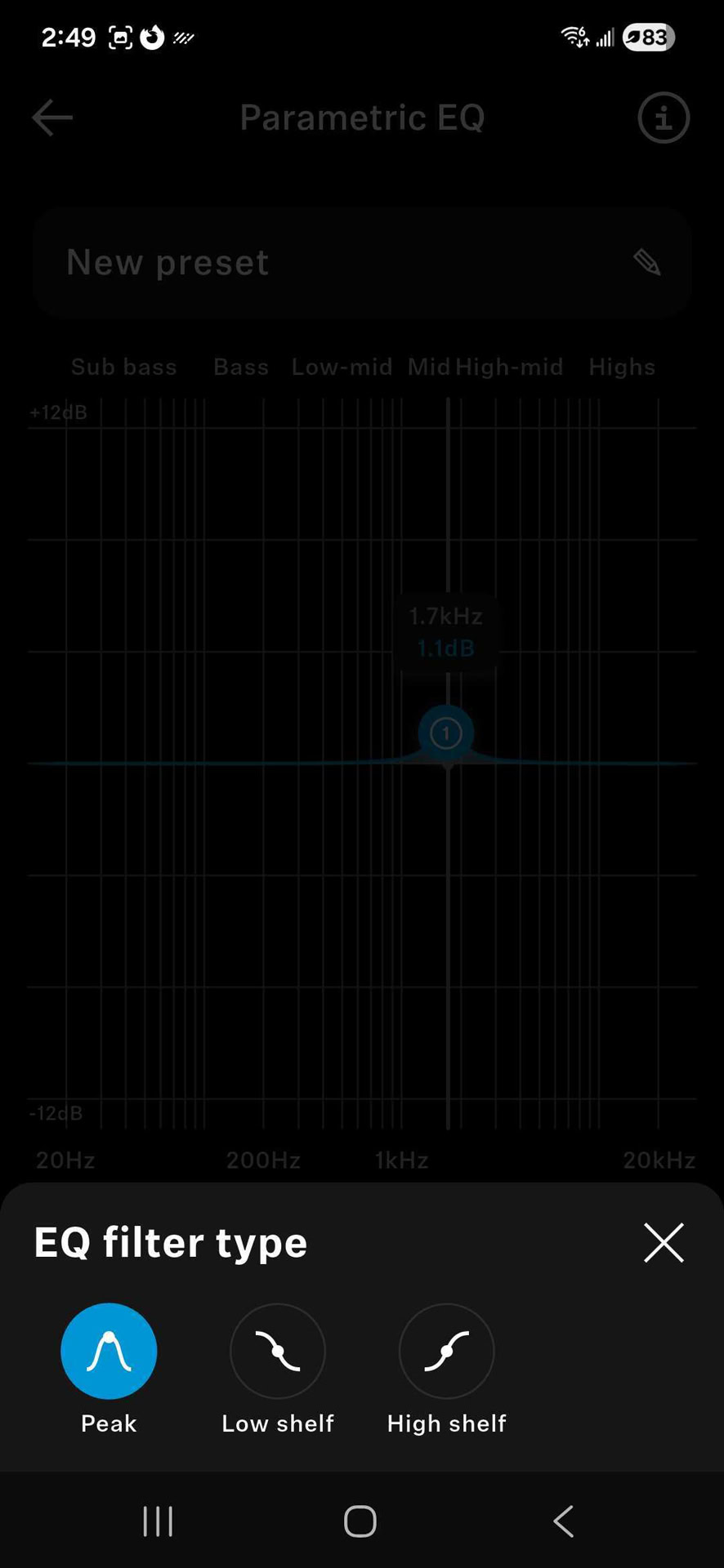This screenshot has width=724, height=1568.
Task: Click the pencil icon to edit preset name
Action: pos(647,262)
